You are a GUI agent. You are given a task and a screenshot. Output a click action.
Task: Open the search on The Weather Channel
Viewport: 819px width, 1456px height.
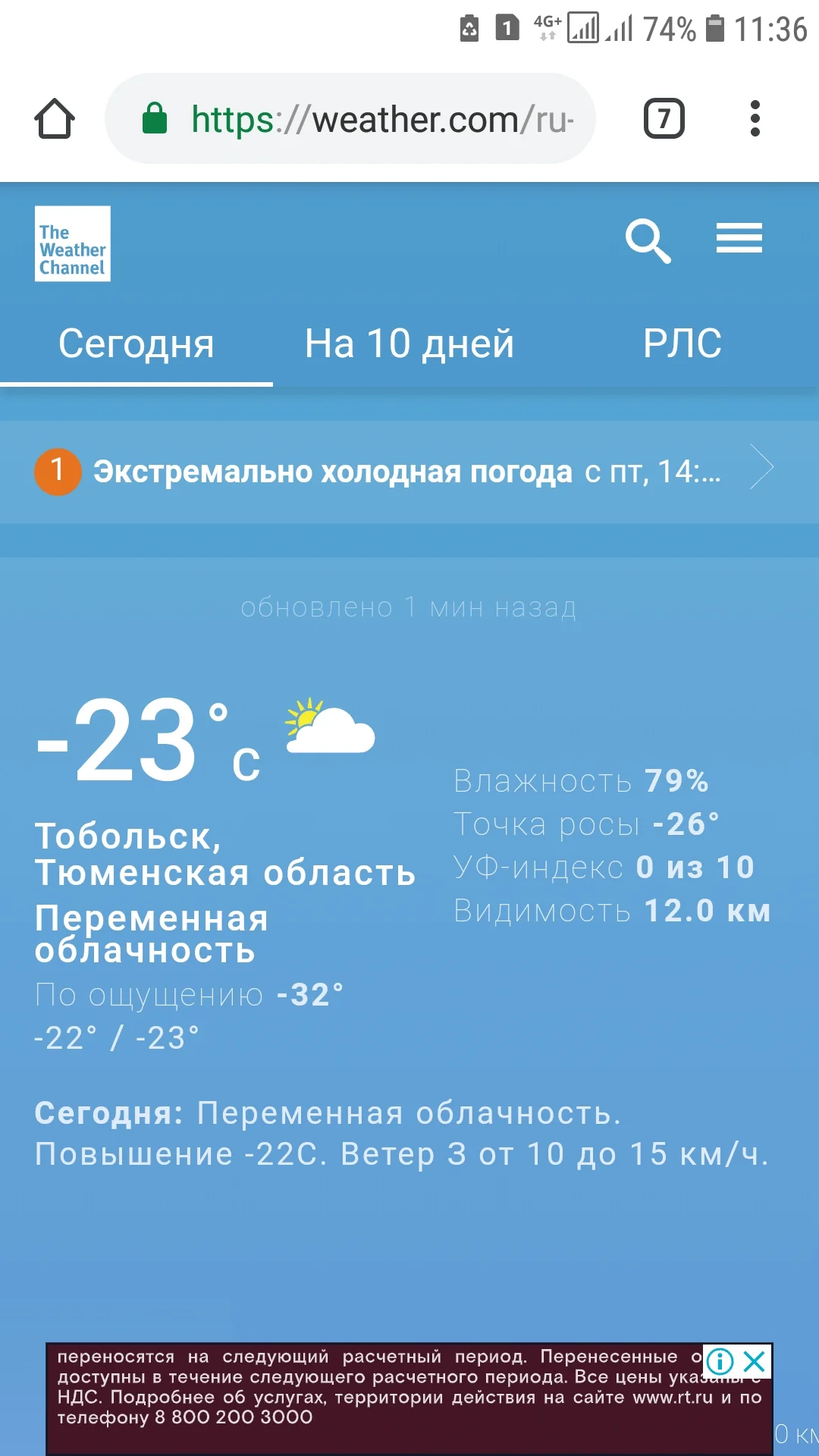648,241
